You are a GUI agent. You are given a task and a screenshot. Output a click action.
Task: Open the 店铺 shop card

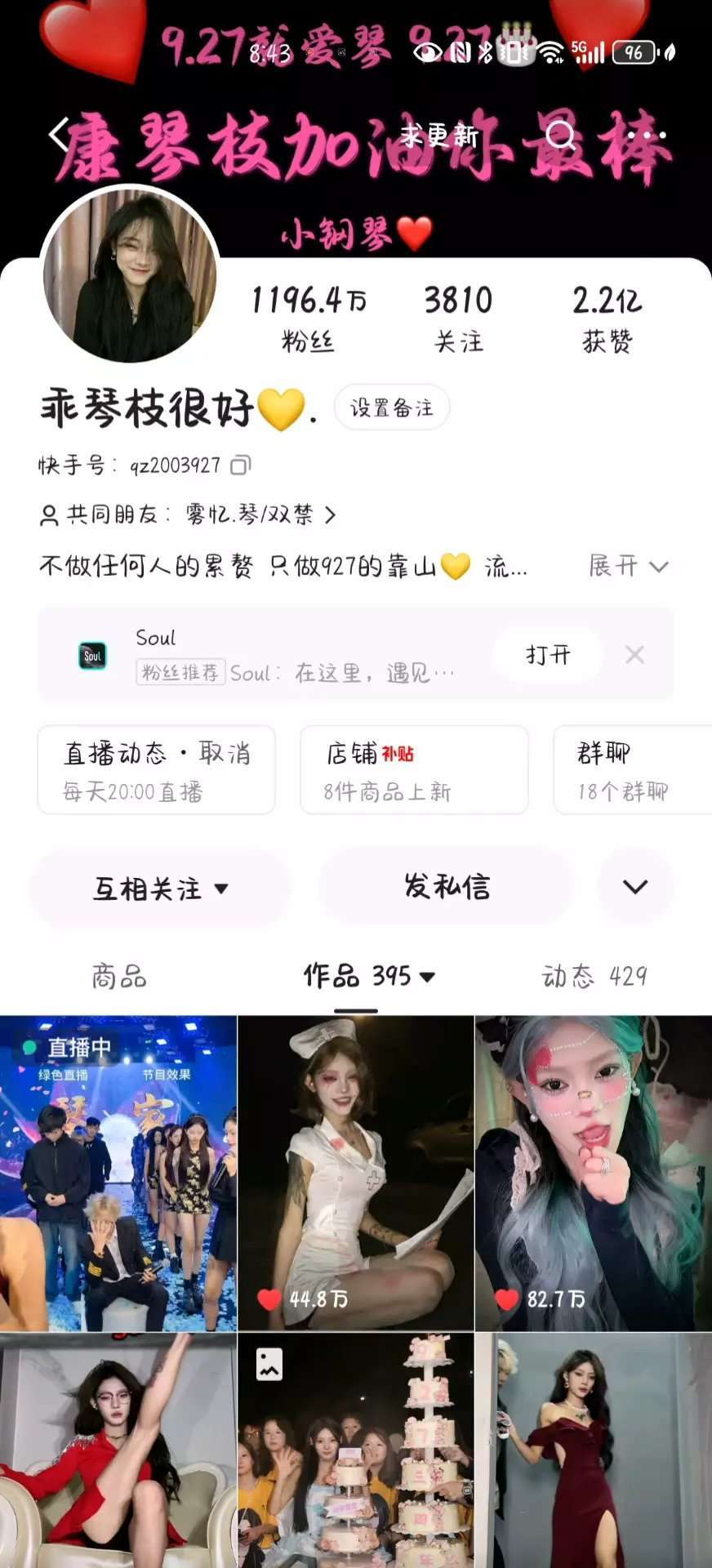point(414,770)
